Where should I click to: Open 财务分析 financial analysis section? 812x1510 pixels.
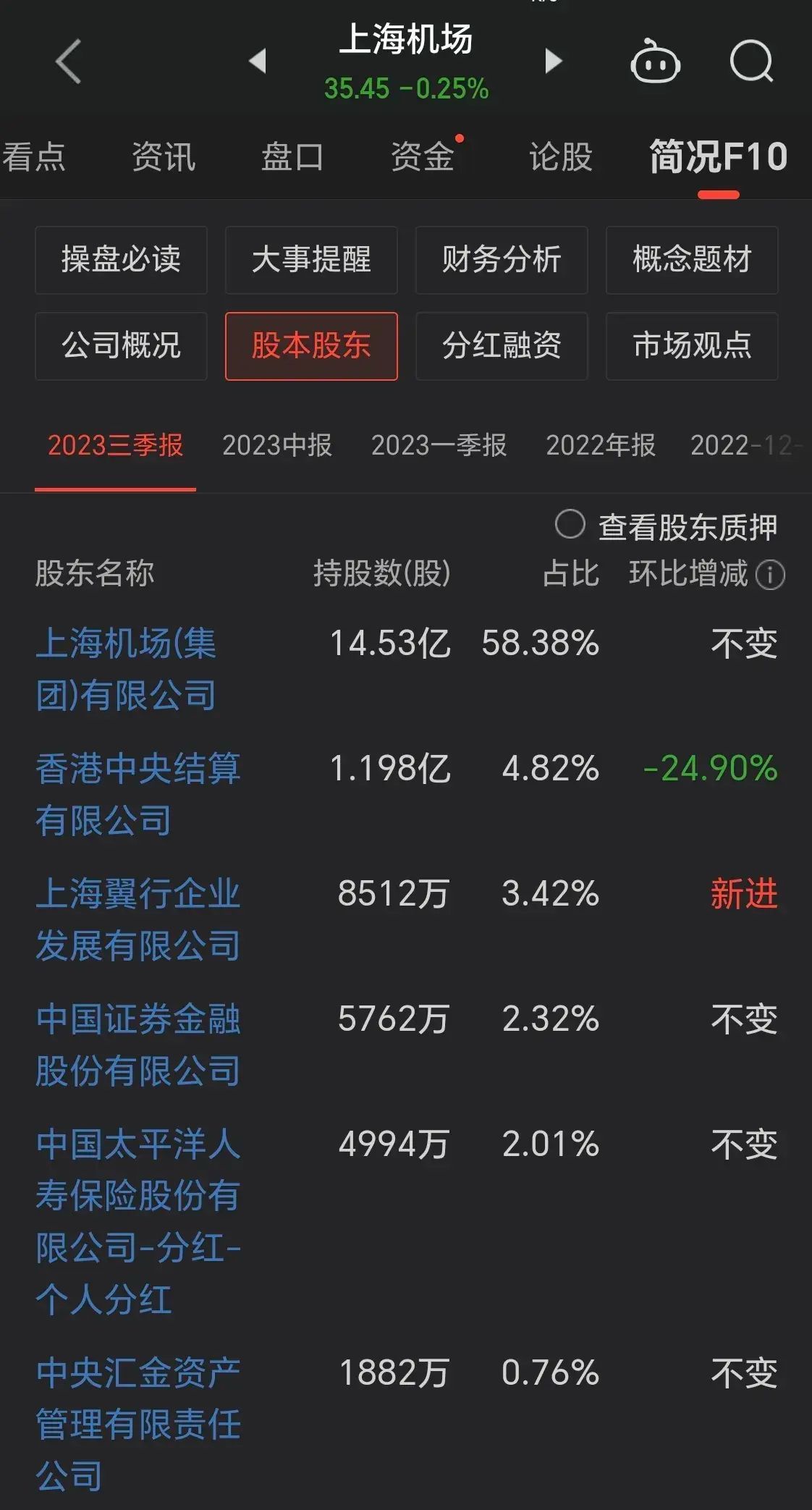[501, 261]
